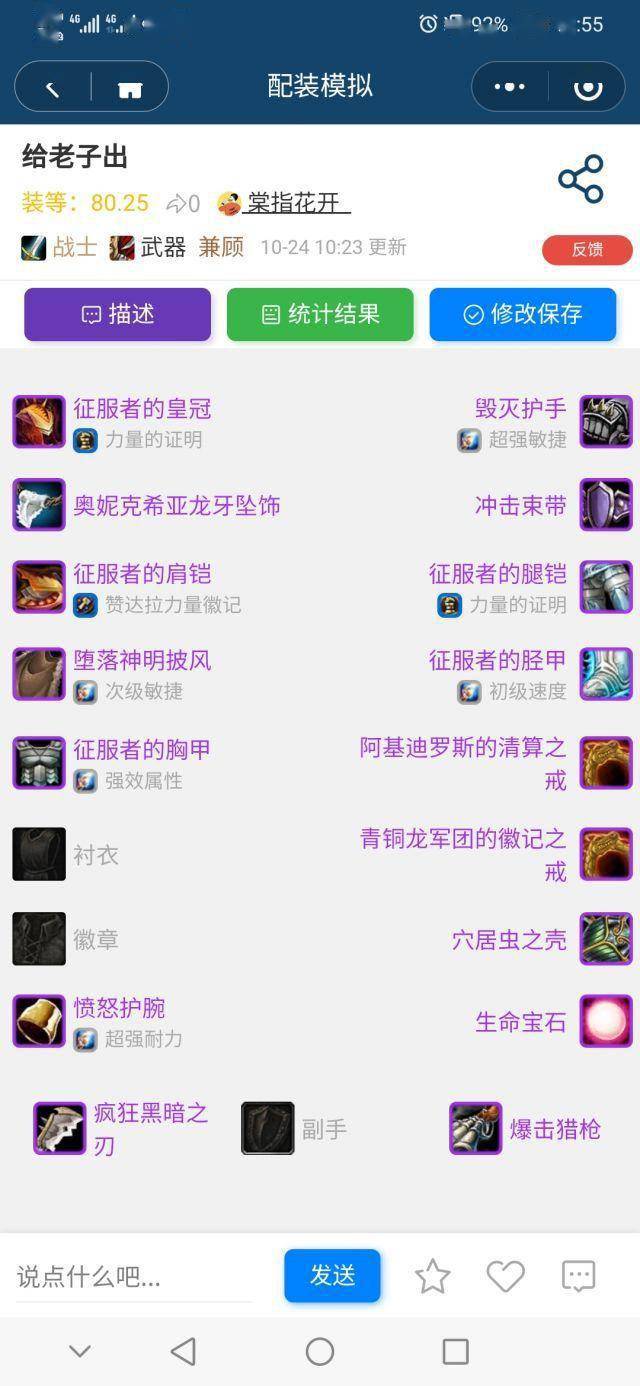Tap the 说点什么吧 comment field

(x=130, y=1276)
